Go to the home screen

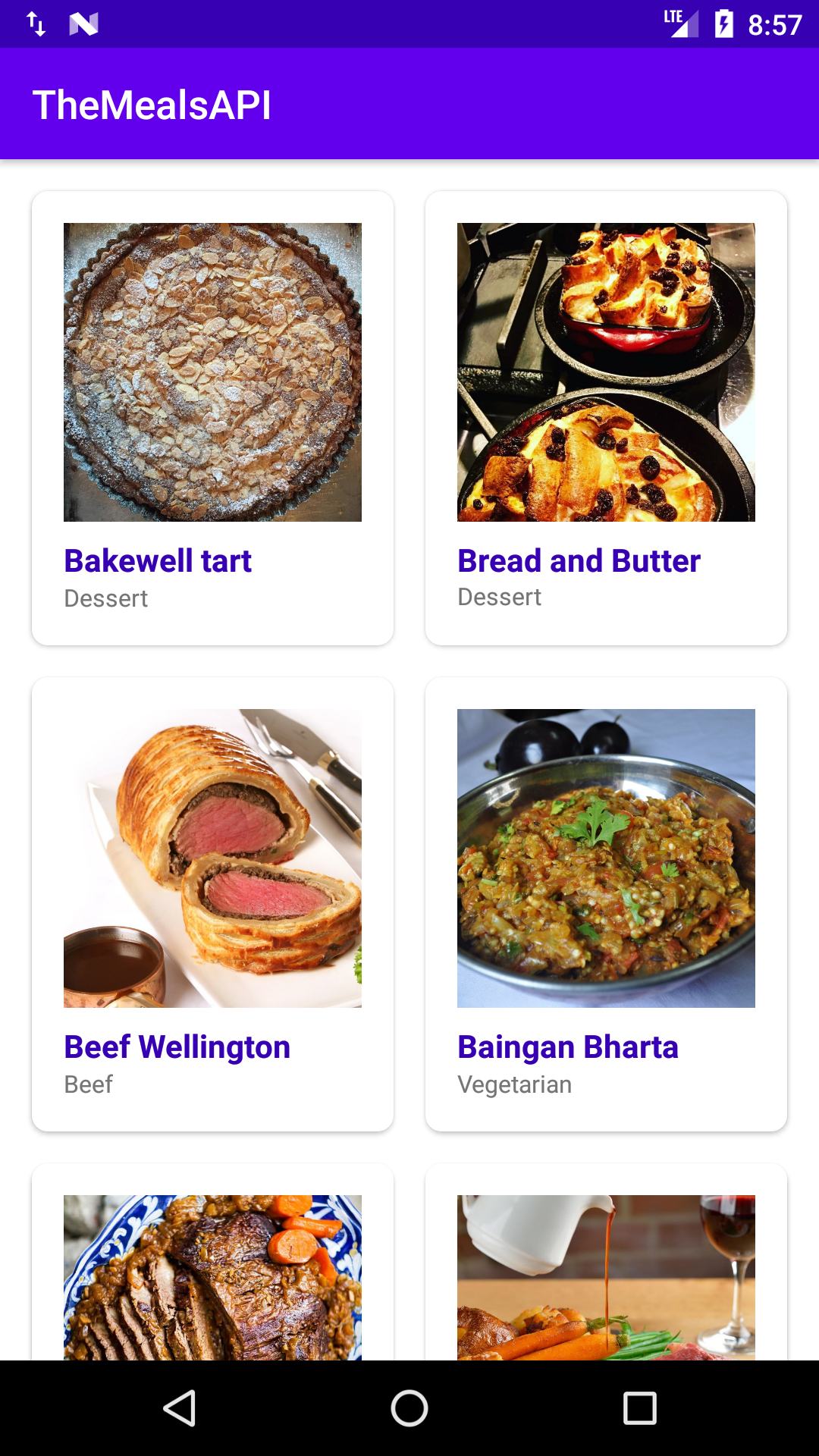pyautogui.click(x=409, y=1408)
